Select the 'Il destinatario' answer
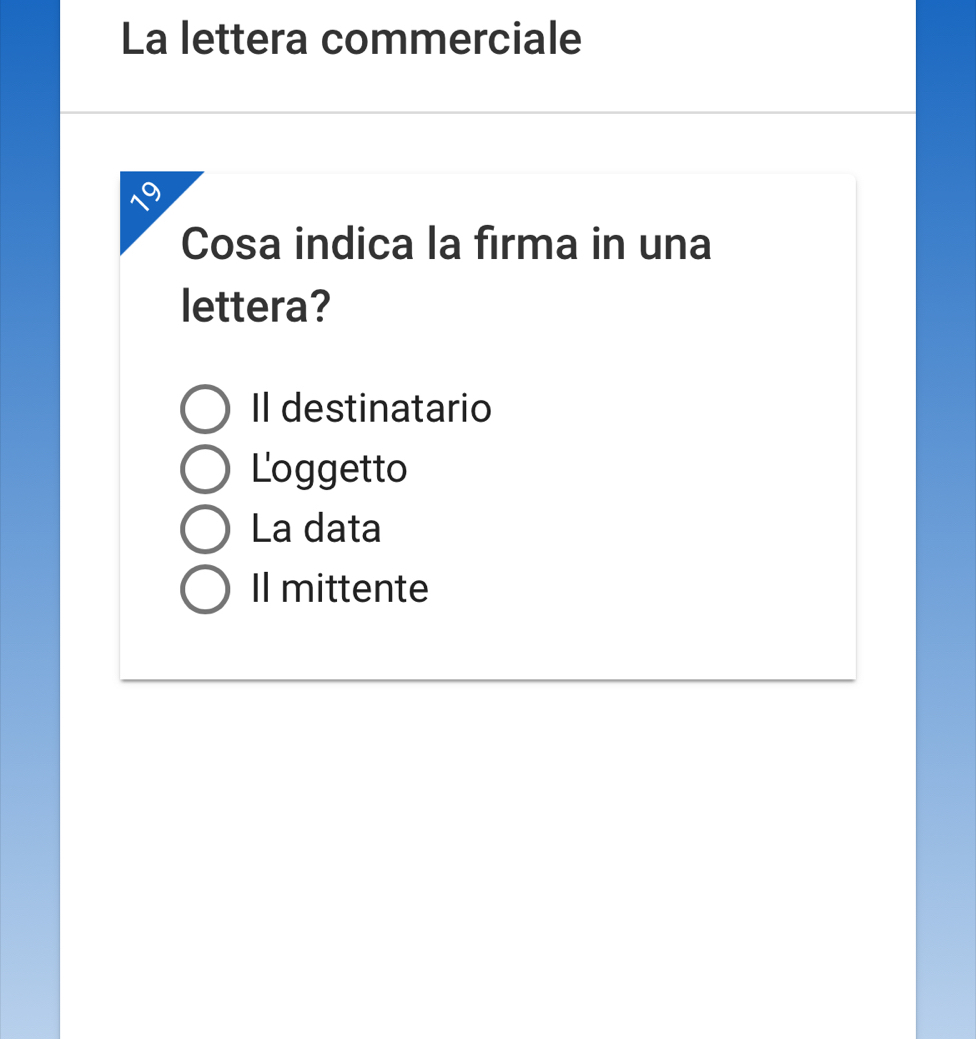Image resolution: width=976 pixels, height=1039 pixels. 205,410
